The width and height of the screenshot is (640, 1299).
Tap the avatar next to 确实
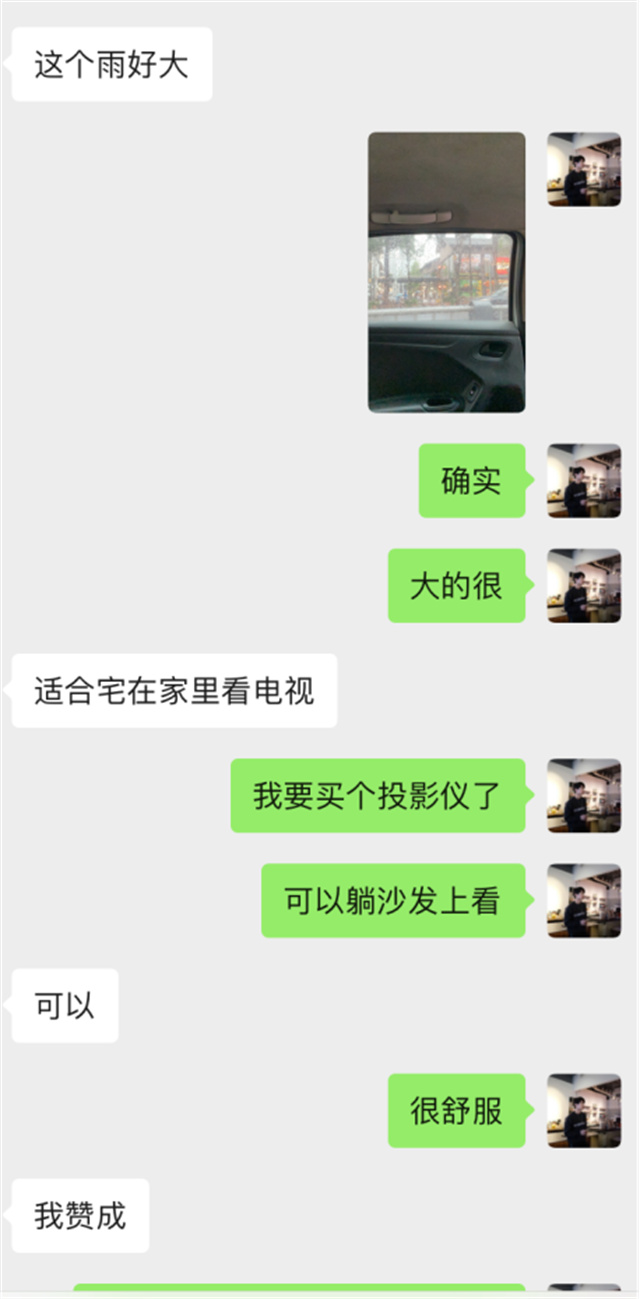(x=583, y=481)
